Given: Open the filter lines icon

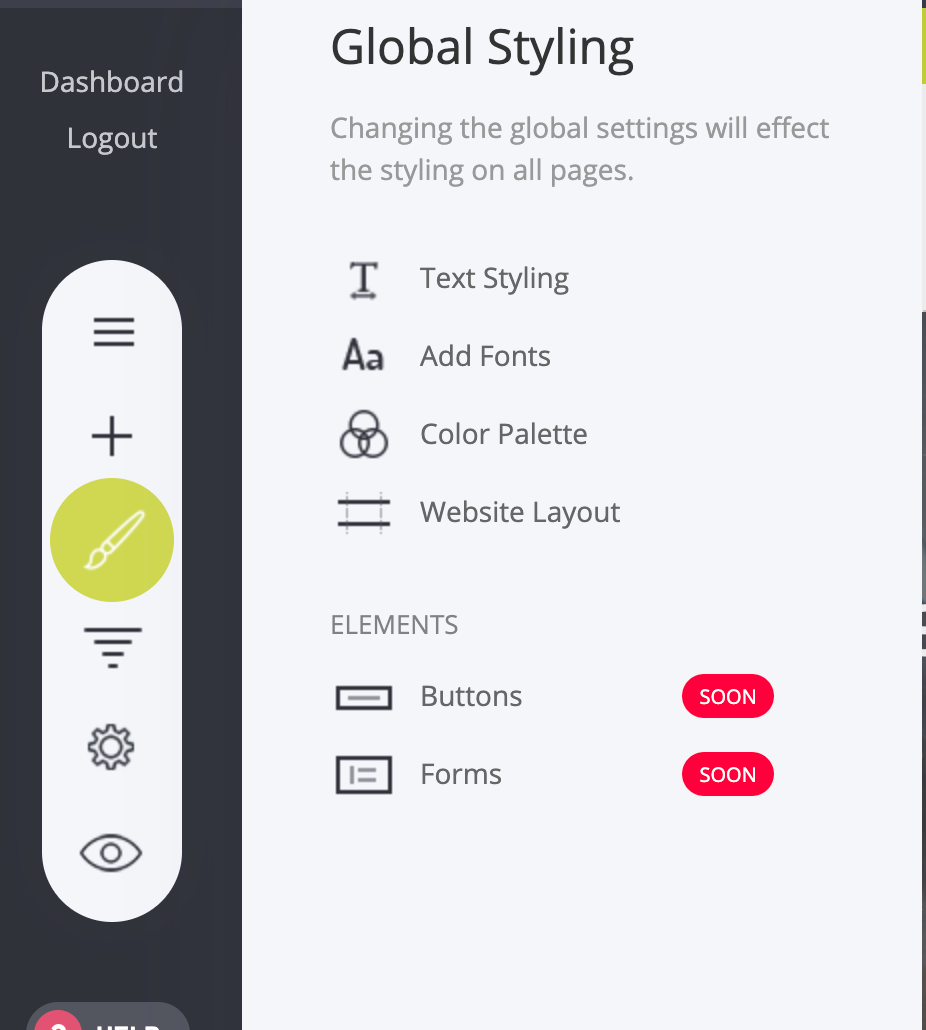Looking at the screenshot, I should (112, 646).
